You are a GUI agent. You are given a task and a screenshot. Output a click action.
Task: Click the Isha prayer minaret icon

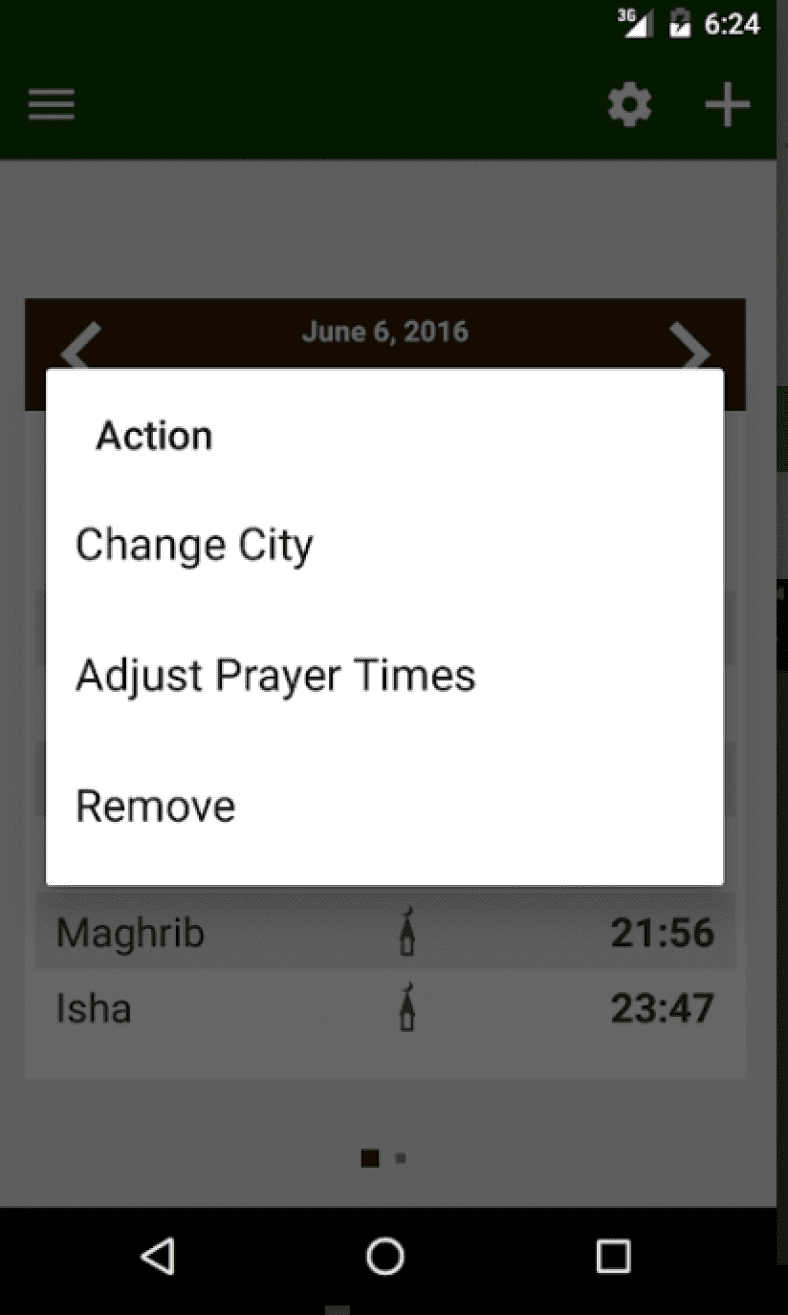(407, 1008)
